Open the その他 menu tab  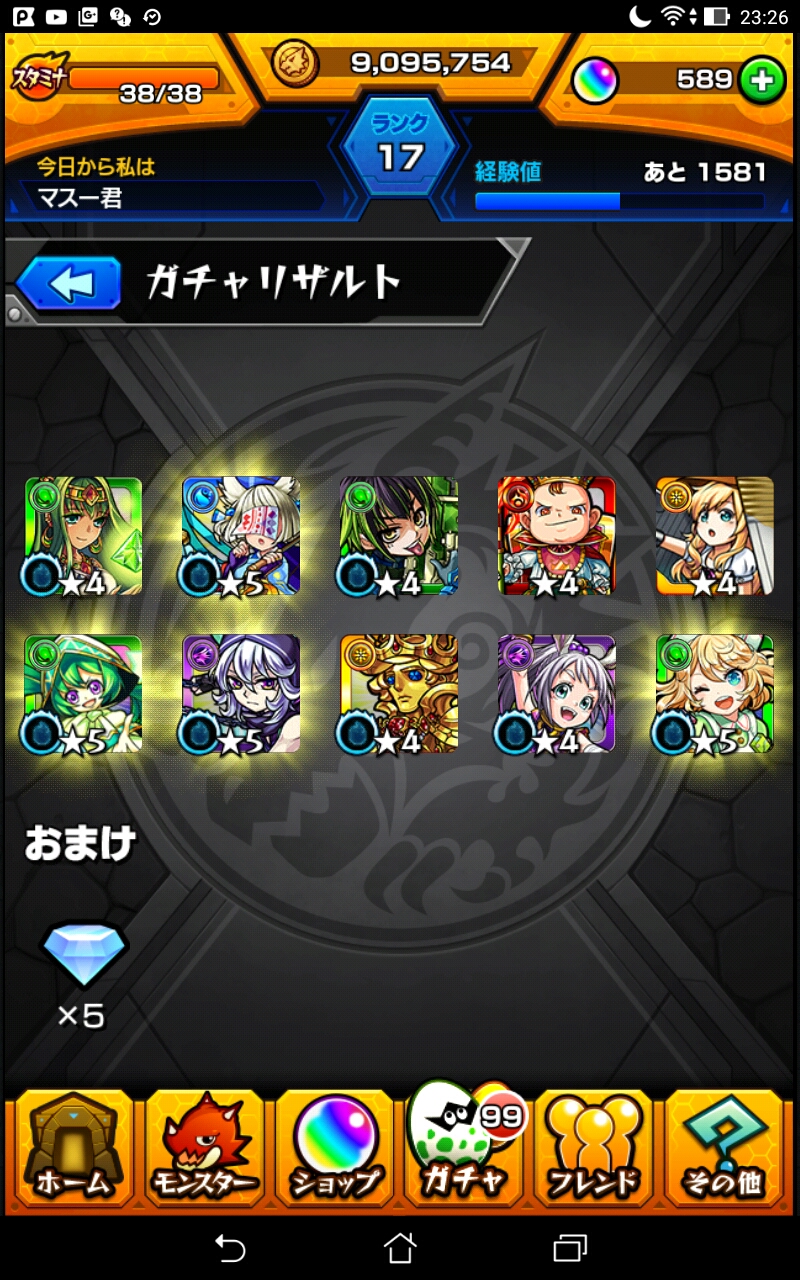click(724, 1149)
